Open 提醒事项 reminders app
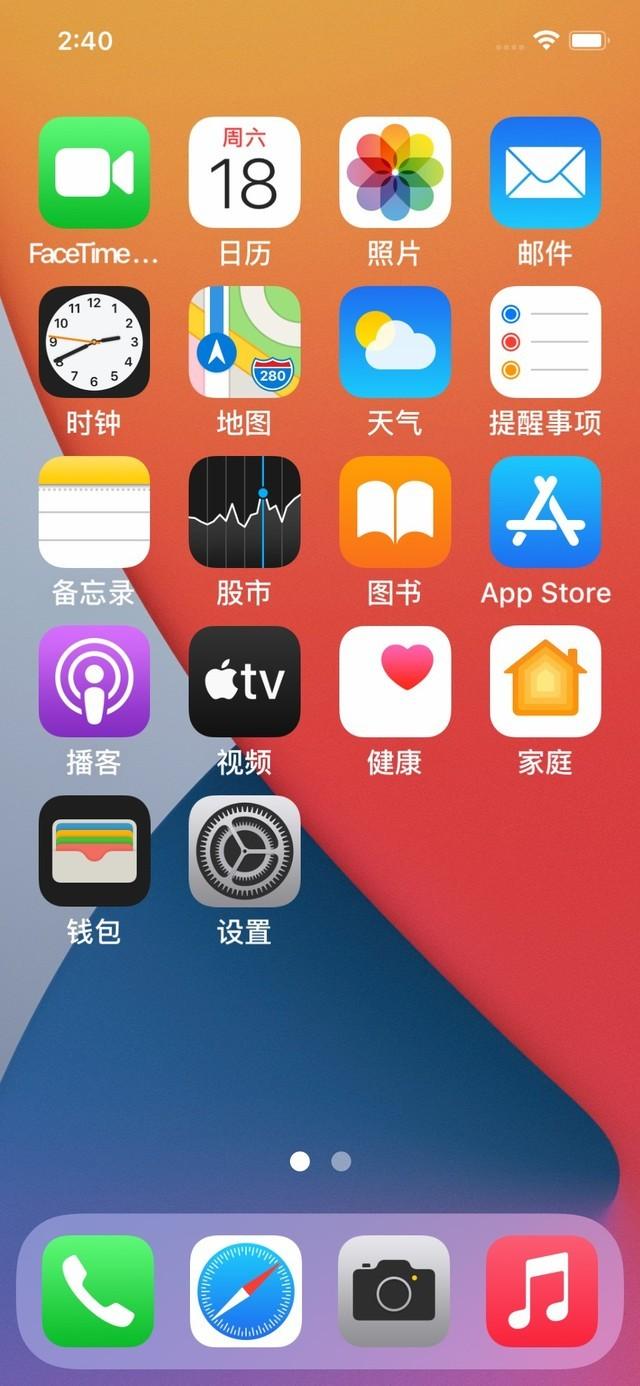Viewport: 640px width, 1386px height. [x=545, y=342]
